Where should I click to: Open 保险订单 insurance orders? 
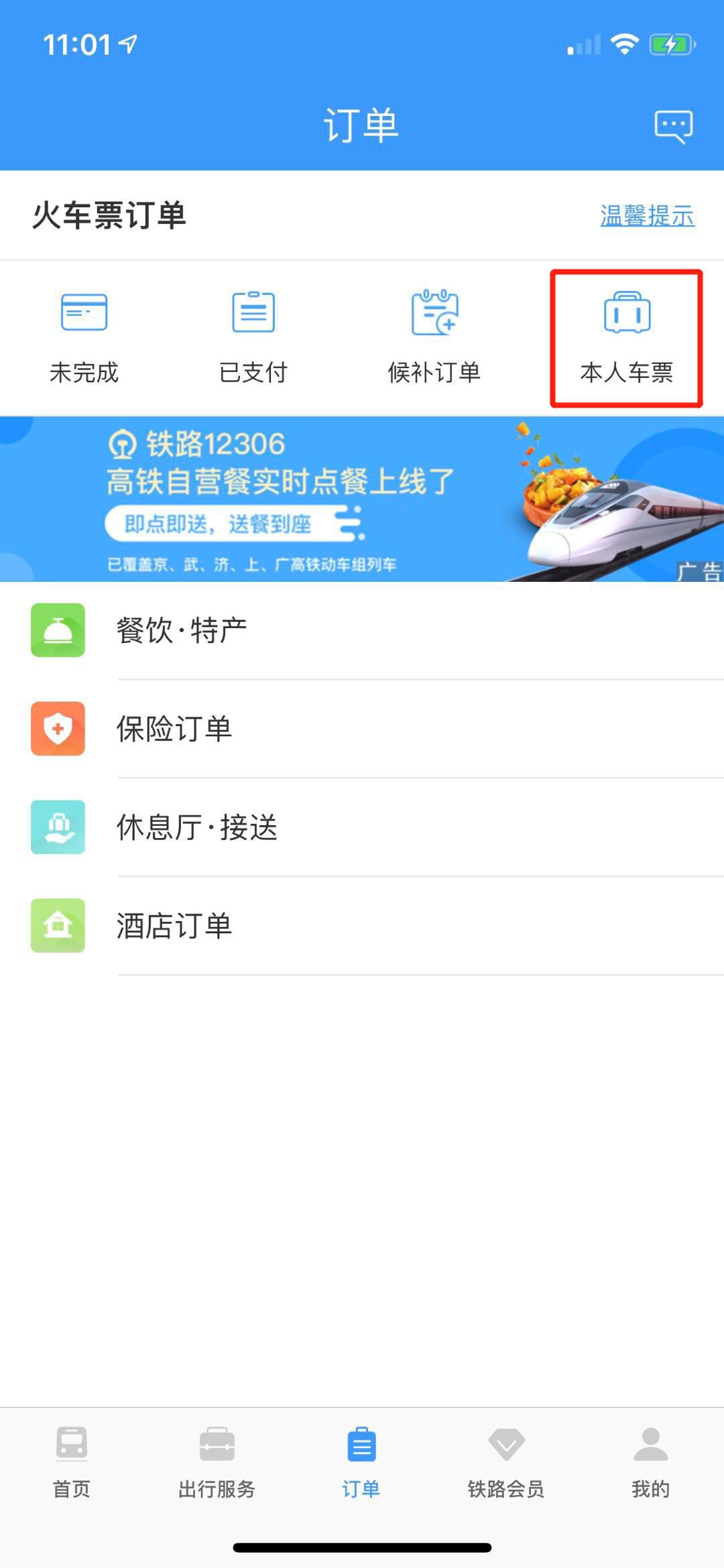(x=362, y=729)
